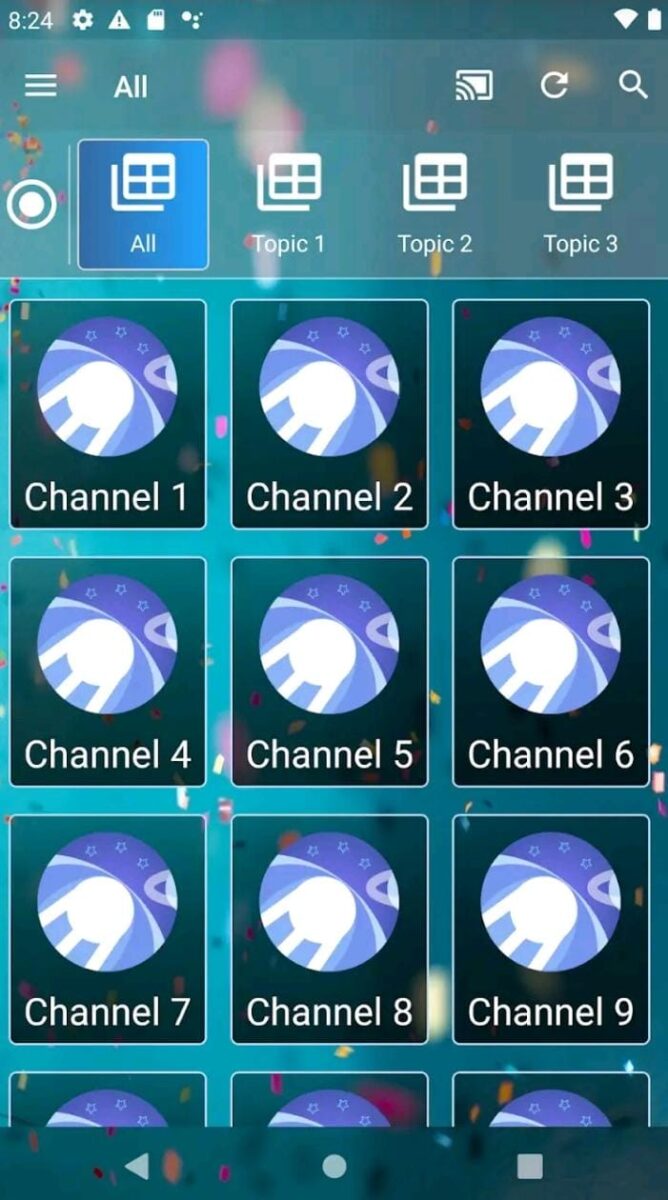Open Channel 3

click(x=551, y=414)
